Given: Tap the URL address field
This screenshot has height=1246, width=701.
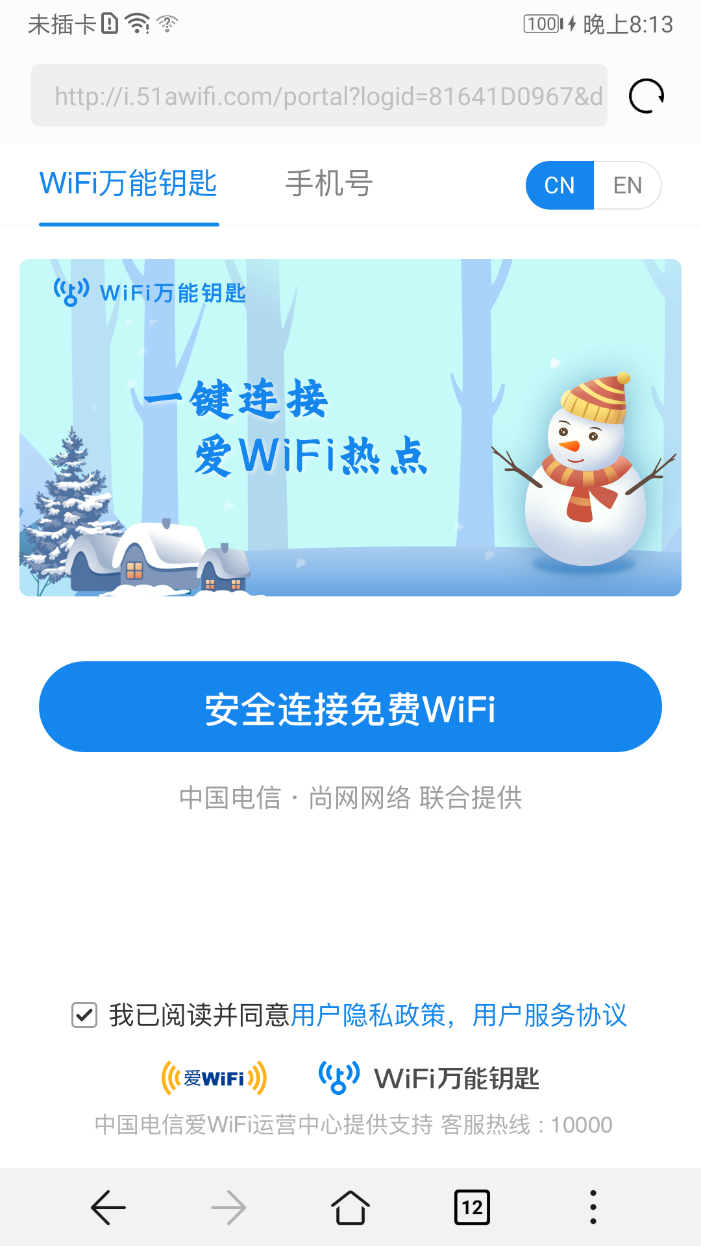Looking at the screenshot, I should (318, 96).
